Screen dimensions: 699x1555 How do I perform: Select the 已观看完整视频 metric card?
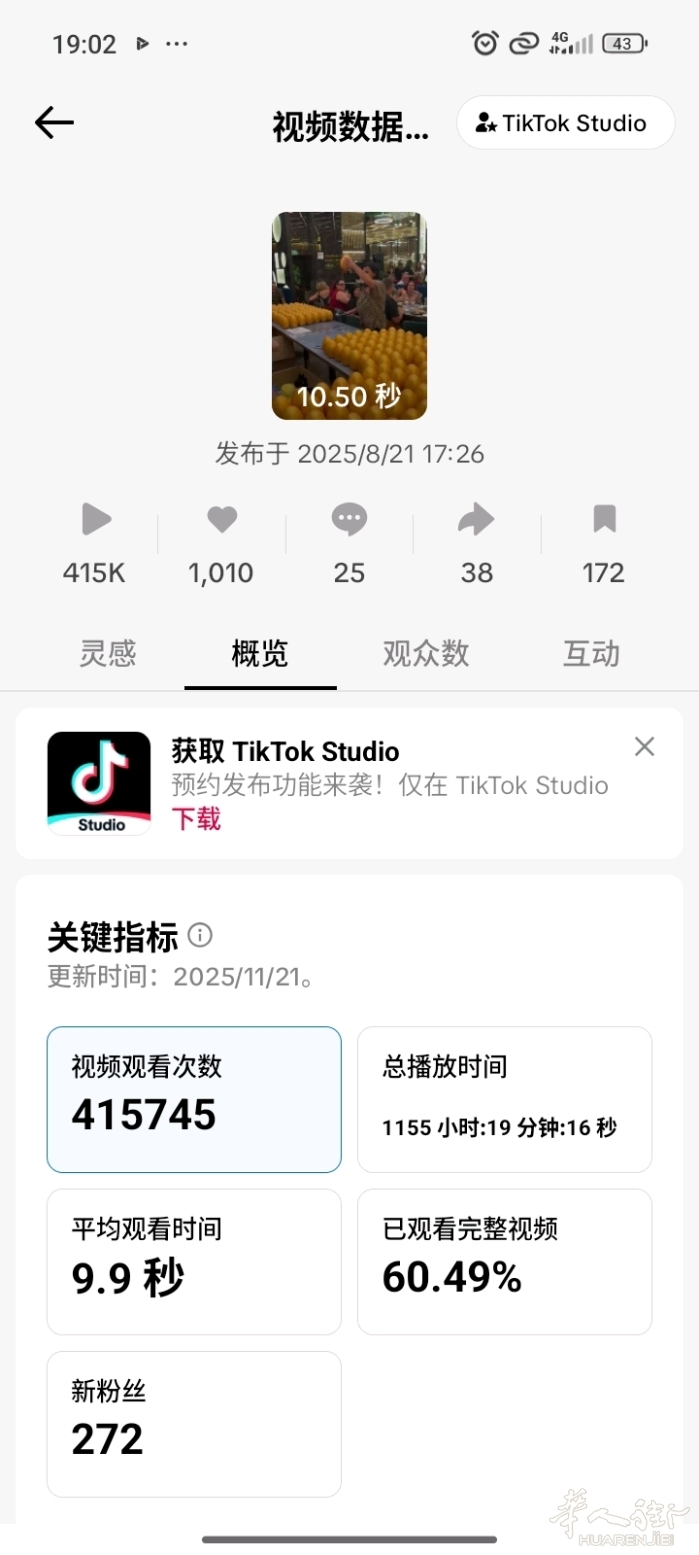pyautogui.click(x=504, y=1261)
